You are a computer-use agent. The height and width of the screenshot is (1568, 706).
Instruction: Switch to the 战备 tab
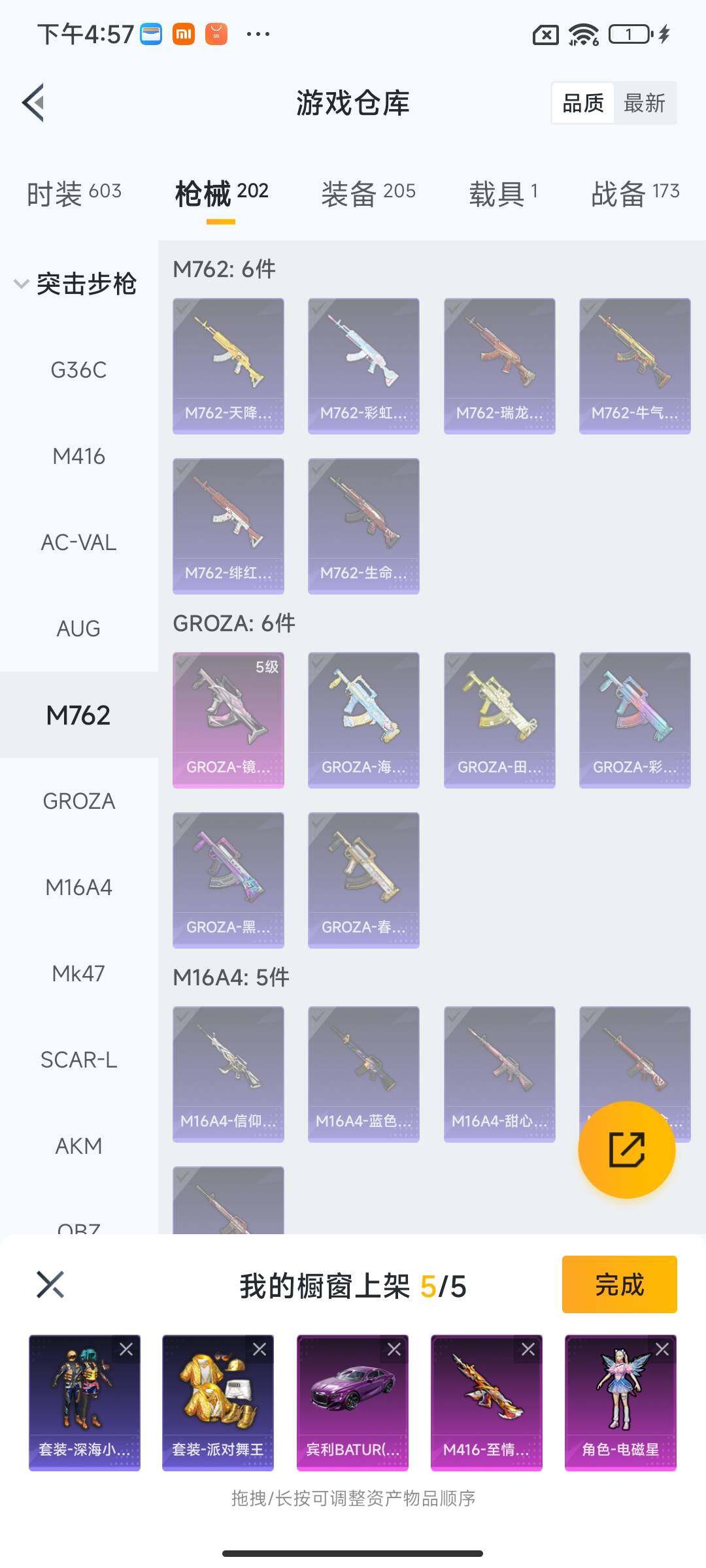635,193
